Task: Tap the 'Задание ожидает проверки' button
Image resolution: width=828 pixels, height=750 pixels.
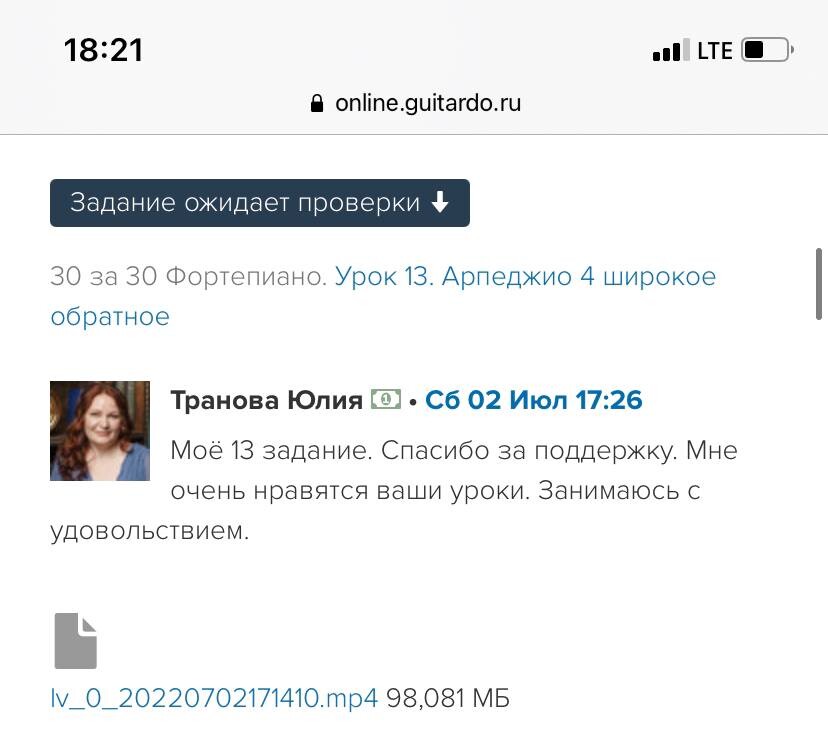Action: 259,203
